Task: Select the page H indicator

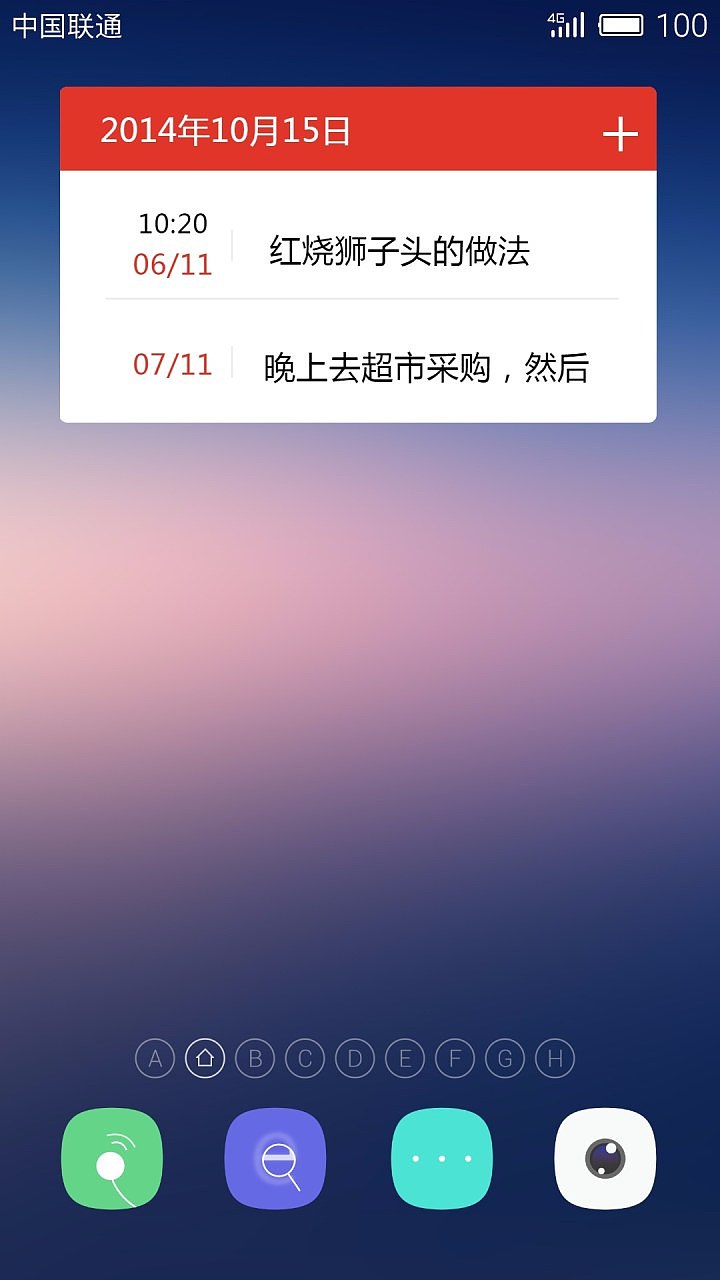Action: click(554, 1057)
